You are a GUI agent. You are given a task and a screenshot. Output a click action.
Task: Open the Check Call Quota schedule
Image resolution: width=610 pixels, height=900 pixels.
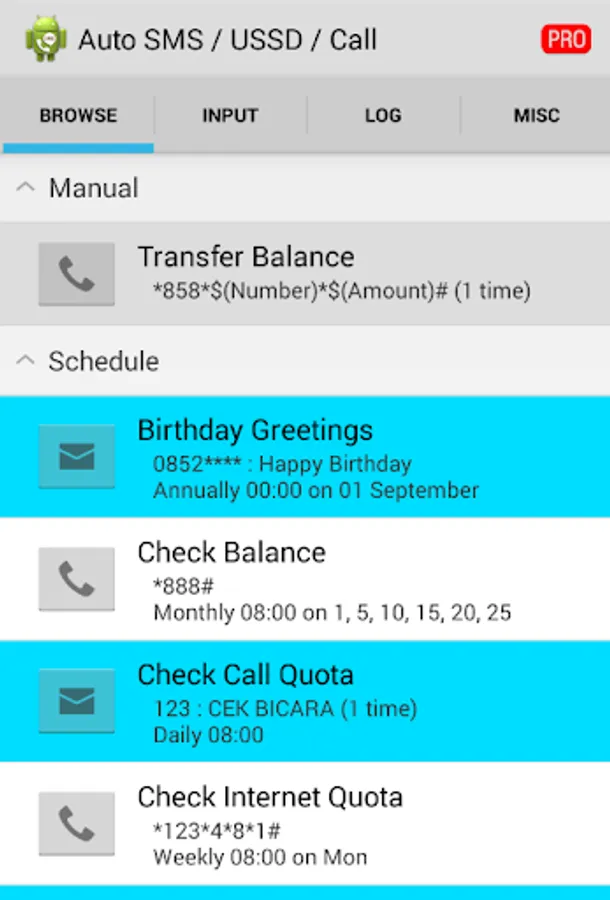(x=340, y=702)
